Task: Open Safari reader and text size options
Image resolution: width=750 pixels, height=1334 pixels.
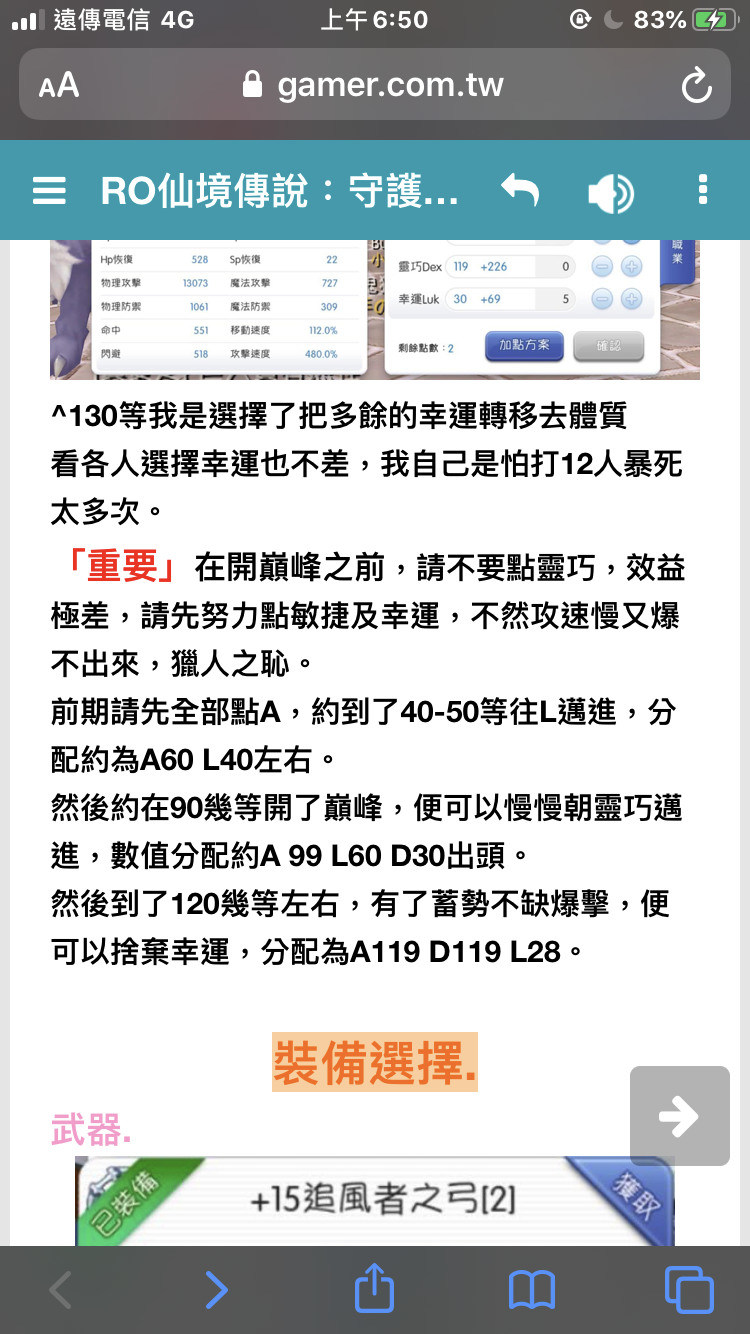Action: pyautogui.click(x=59, y=86)
